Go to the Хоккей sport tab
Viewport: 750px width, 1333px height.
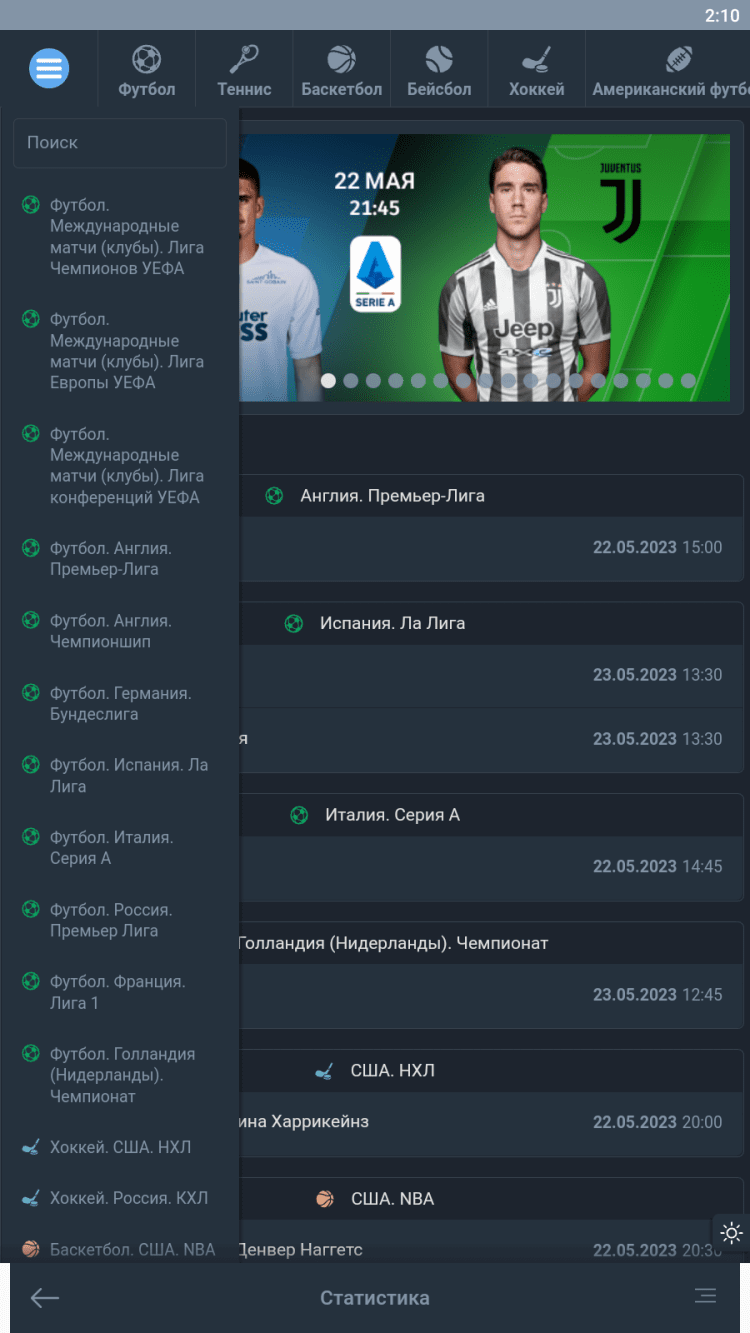click(x=536, y=70)
